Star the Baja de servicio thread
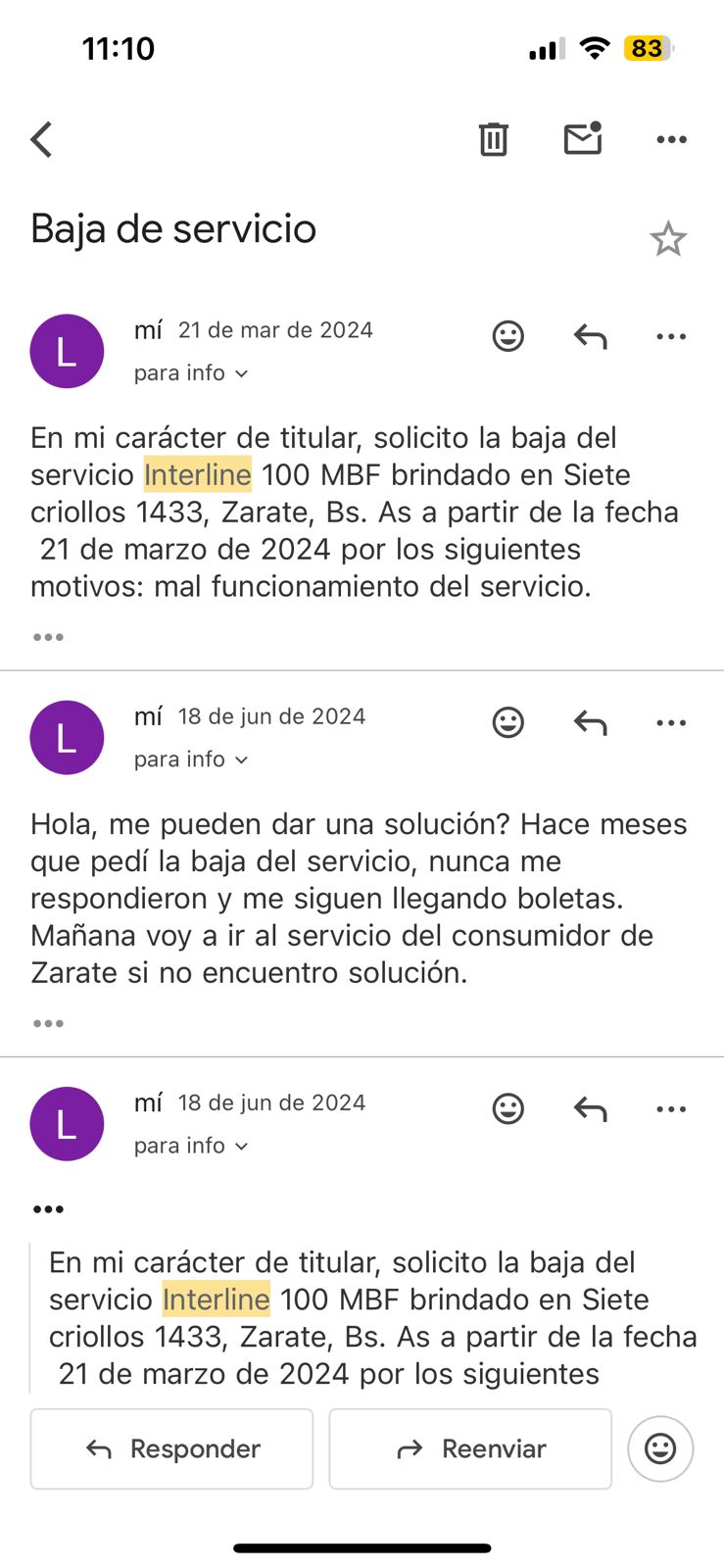Screen dimensions: 724x1568 pyautogui.click(x=668, y=239)
